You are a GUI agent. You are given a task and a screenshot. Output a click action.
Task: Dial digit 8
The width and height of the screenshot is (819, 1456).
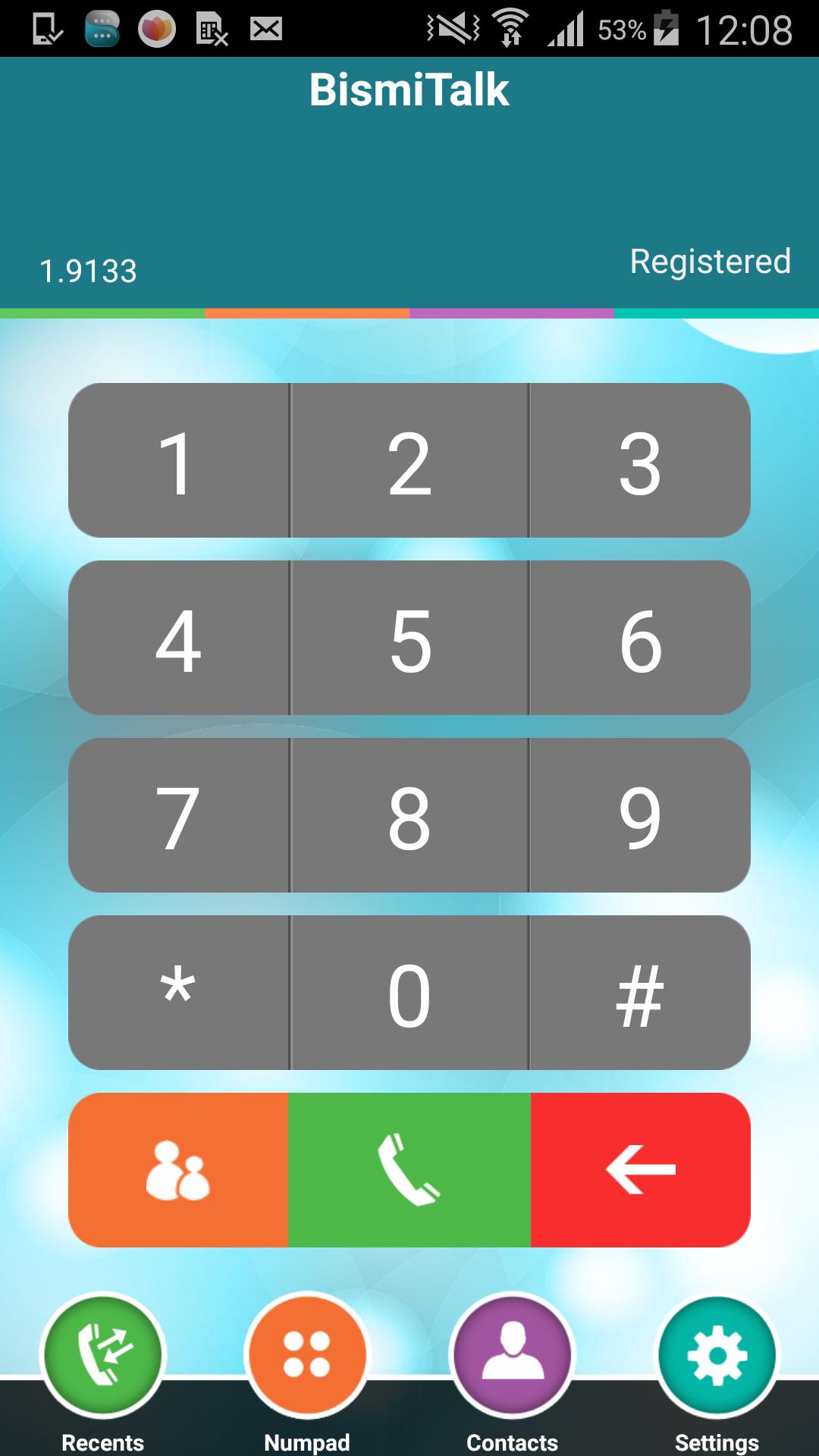tap(409, 816)
